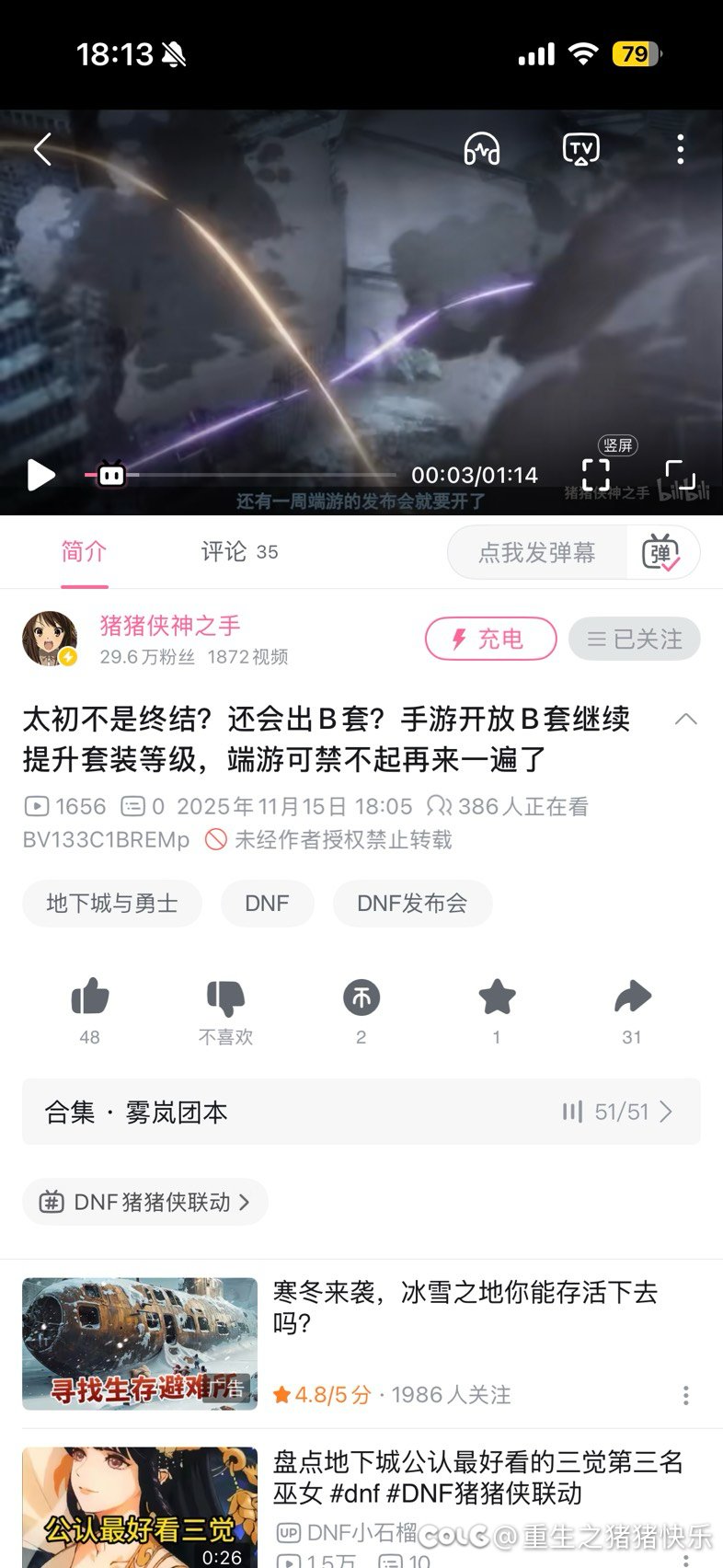
Task: Select the 简介 intro tab
Action: 85,551
